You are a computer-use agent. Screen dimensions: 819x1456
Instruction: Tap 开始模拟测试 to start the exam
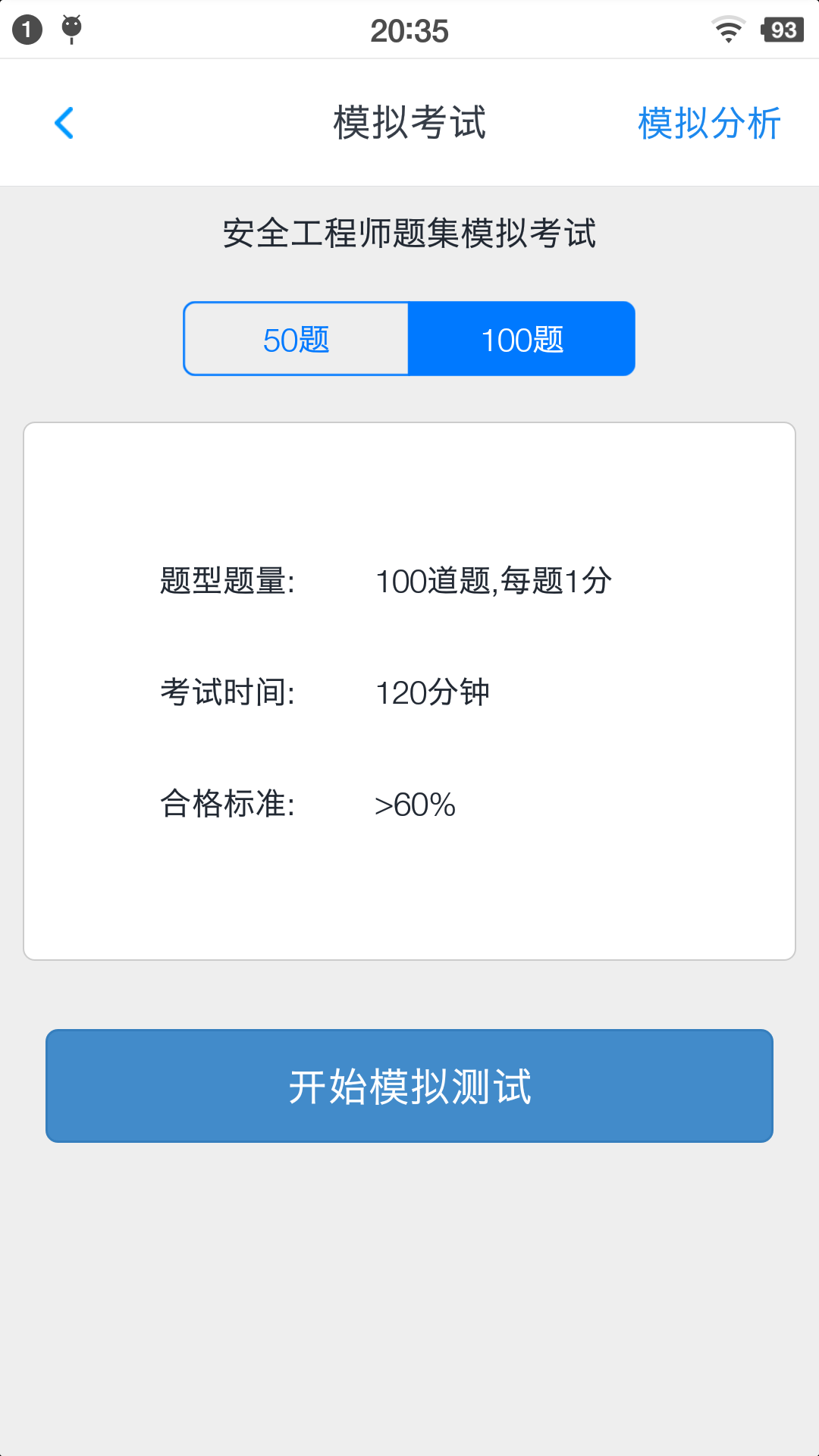(x=409, y=1086)
